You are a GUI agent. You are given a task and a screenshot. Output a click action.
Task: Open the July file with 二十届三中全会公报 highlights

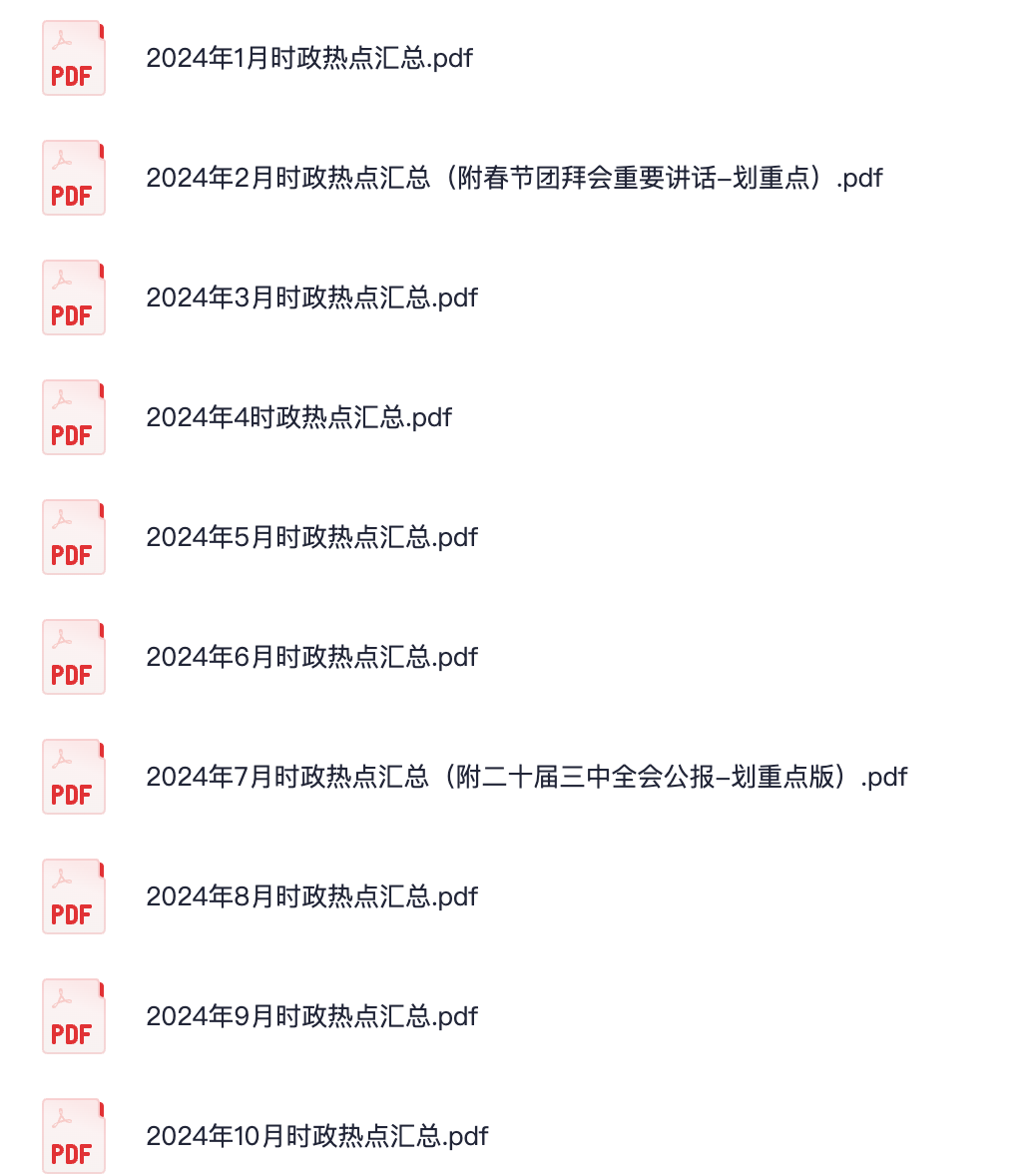tap(526, 777)
